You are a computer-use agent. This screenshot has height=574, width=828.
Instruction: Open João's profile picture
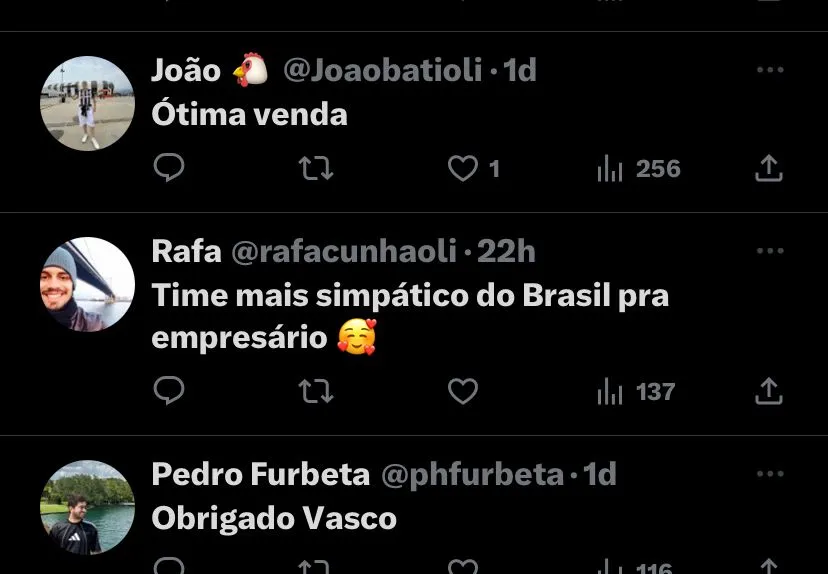87,103
